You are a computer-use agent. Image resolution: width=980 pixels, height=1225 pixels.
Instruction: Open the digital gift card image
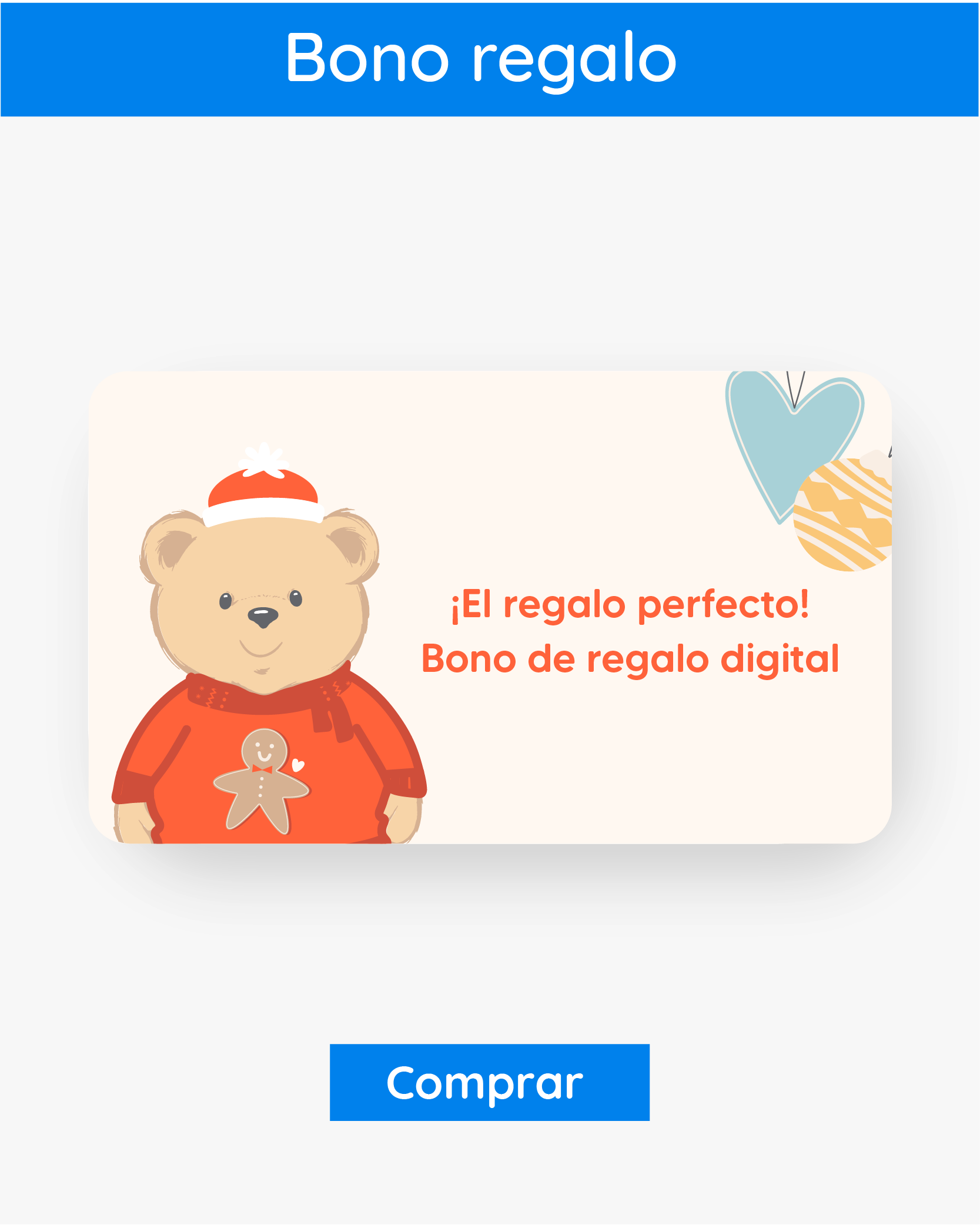(x=490, y=607)
